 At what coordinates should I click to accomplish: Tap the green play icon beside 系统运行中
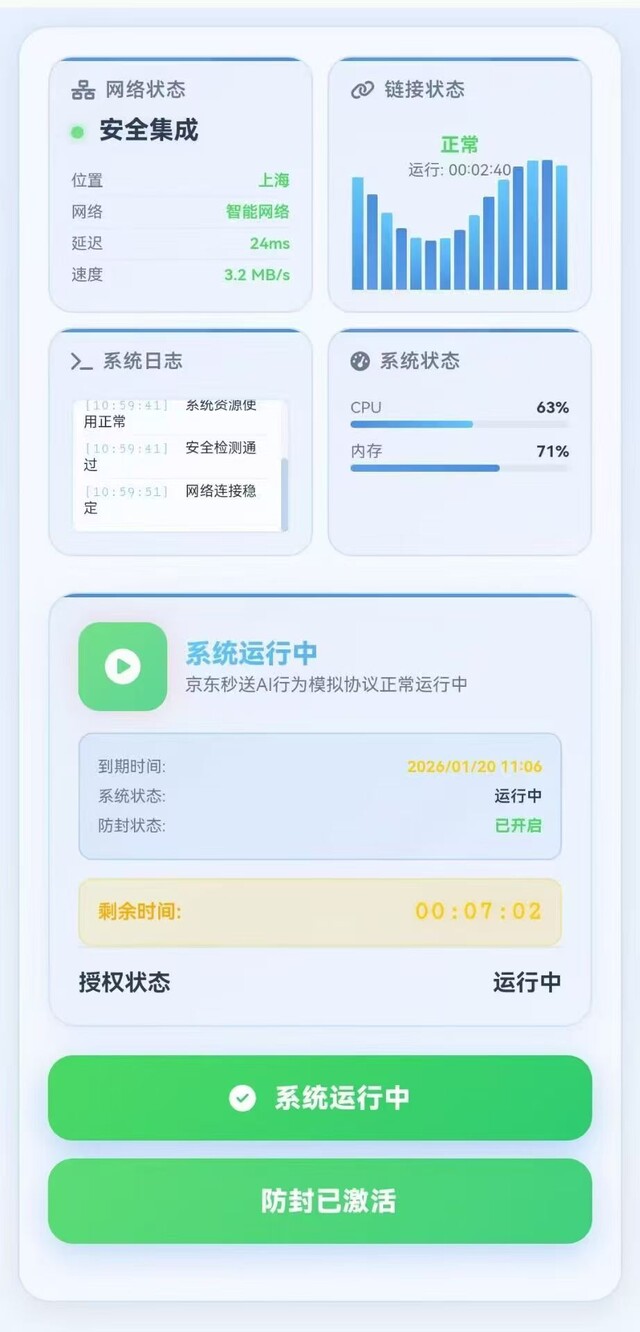point(123,666)
